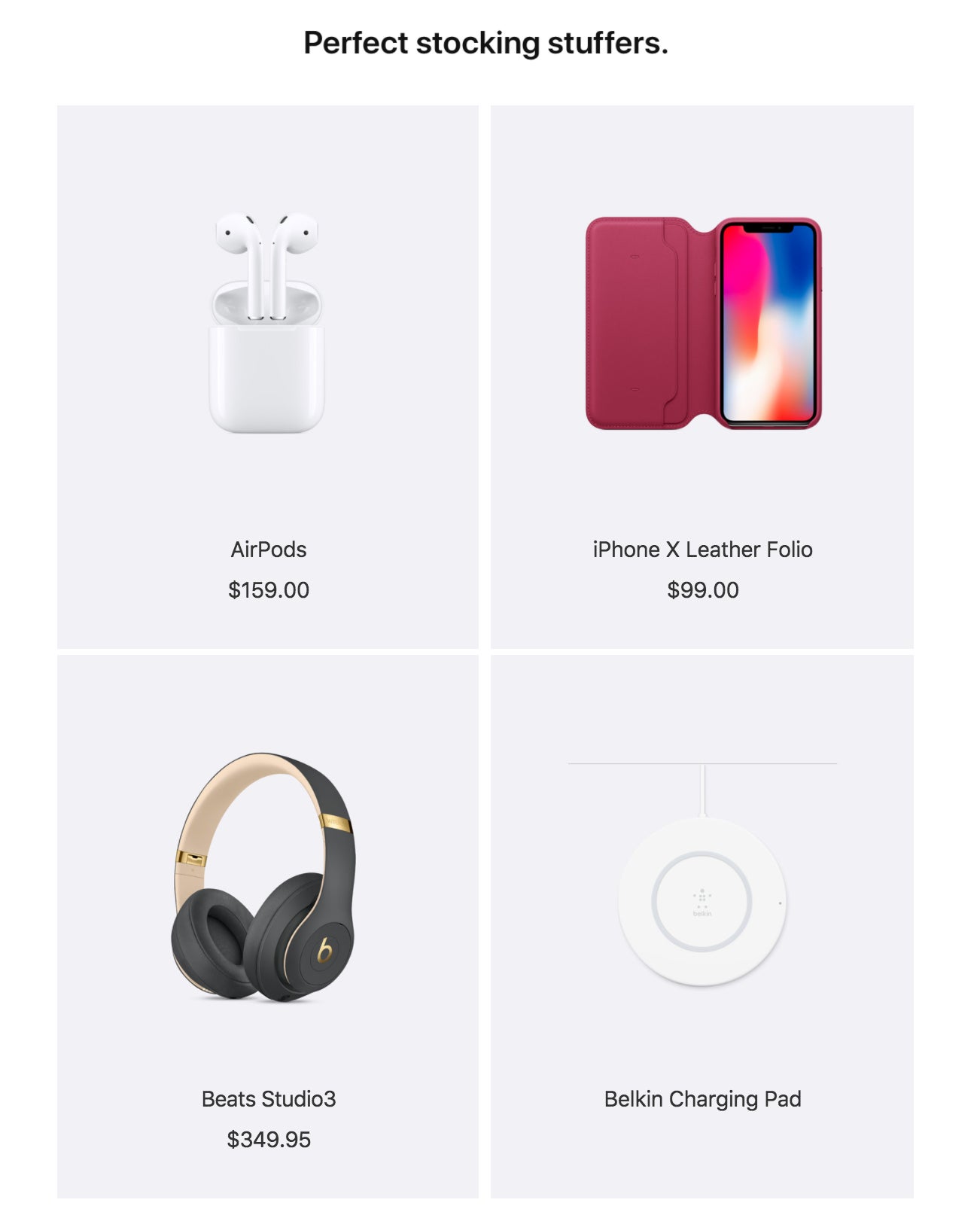View the iPhone X Leather Folio card
Screen dimensions: 980x1218
702,376
